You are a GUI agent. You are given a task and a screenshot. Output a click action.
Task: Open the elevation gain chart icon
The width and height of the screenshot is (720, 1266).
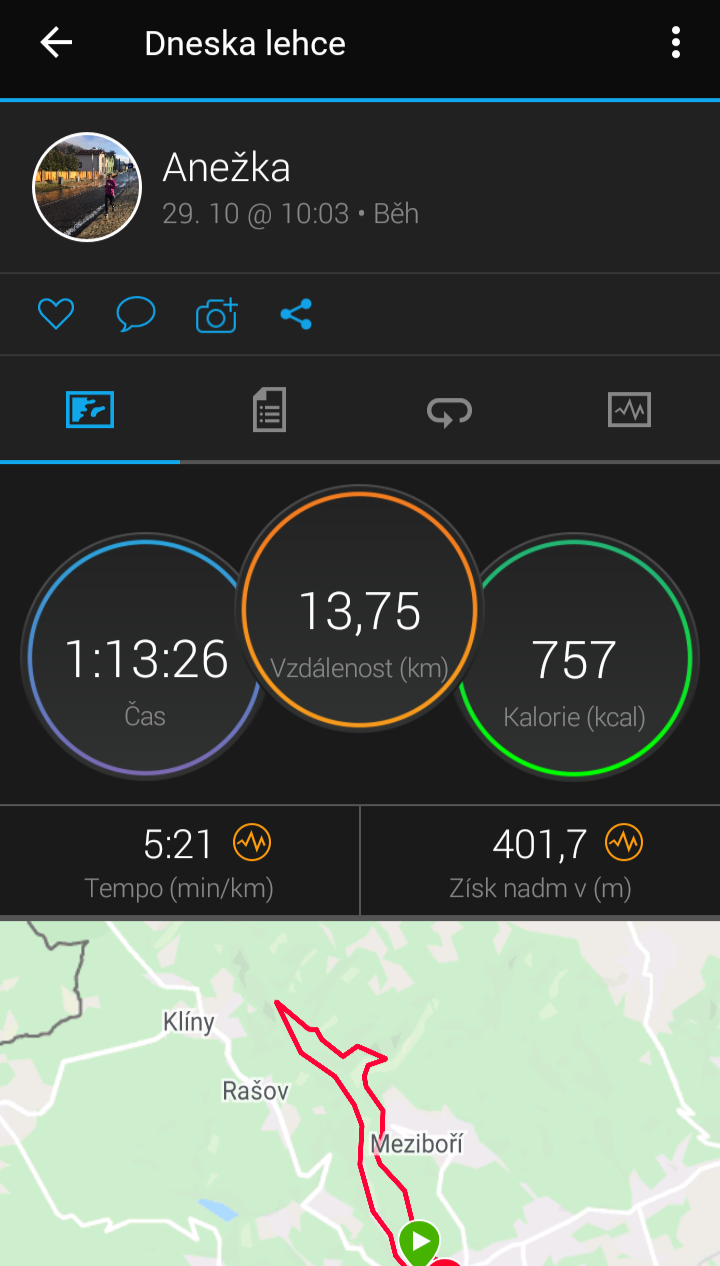[x=624, y=843]
